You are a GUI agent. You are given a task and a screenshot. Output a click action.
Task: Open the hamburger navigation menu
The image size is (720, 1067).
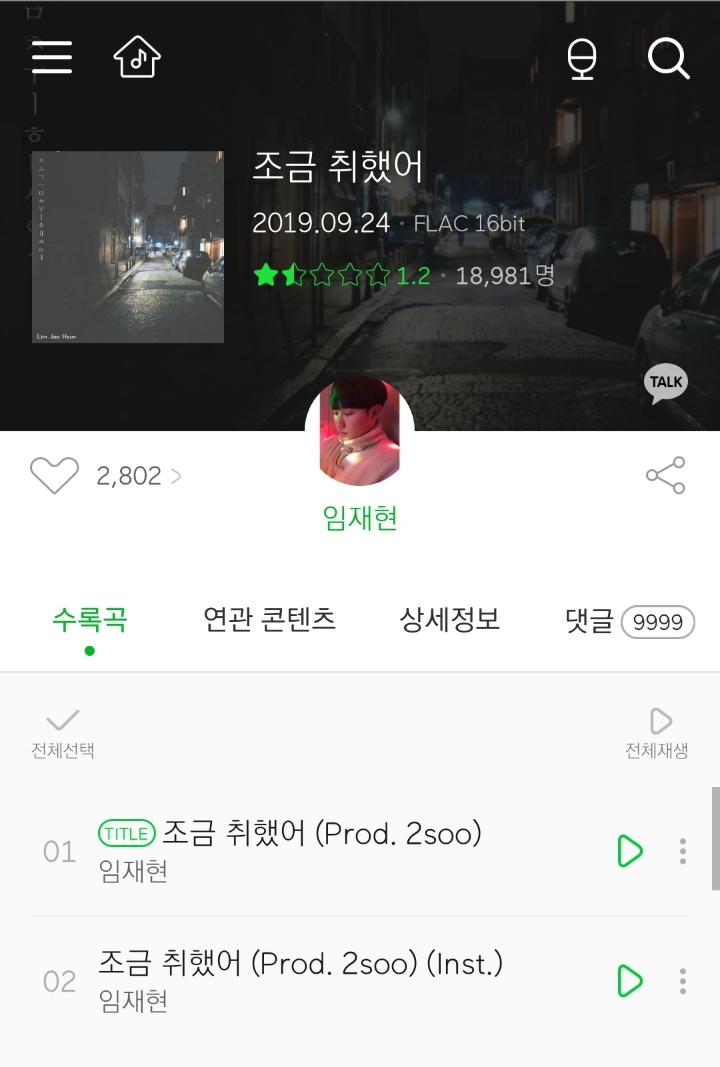[x=51, y=57]
